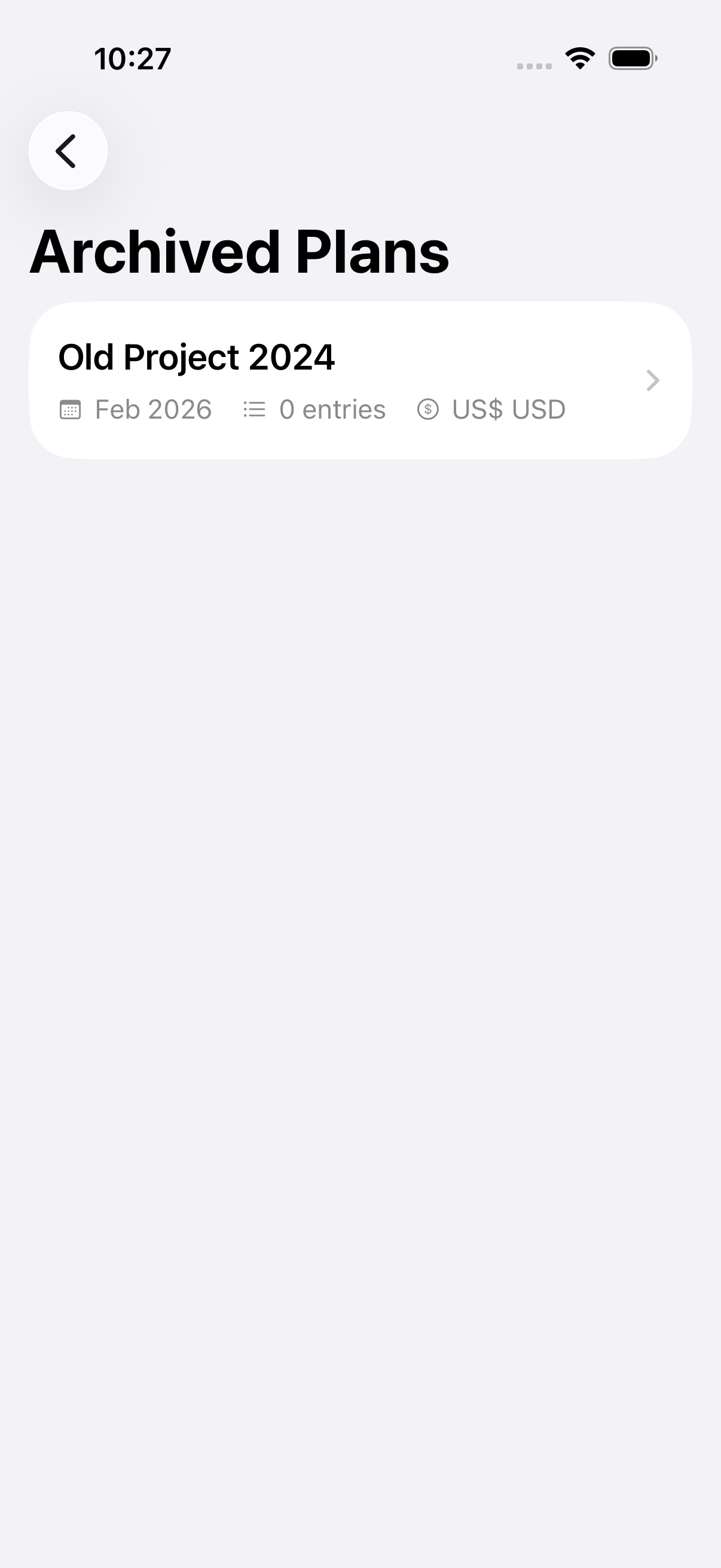Go back using the back arrow
Viewport: 721px width, 1568px height.
[x=68, y=151]
